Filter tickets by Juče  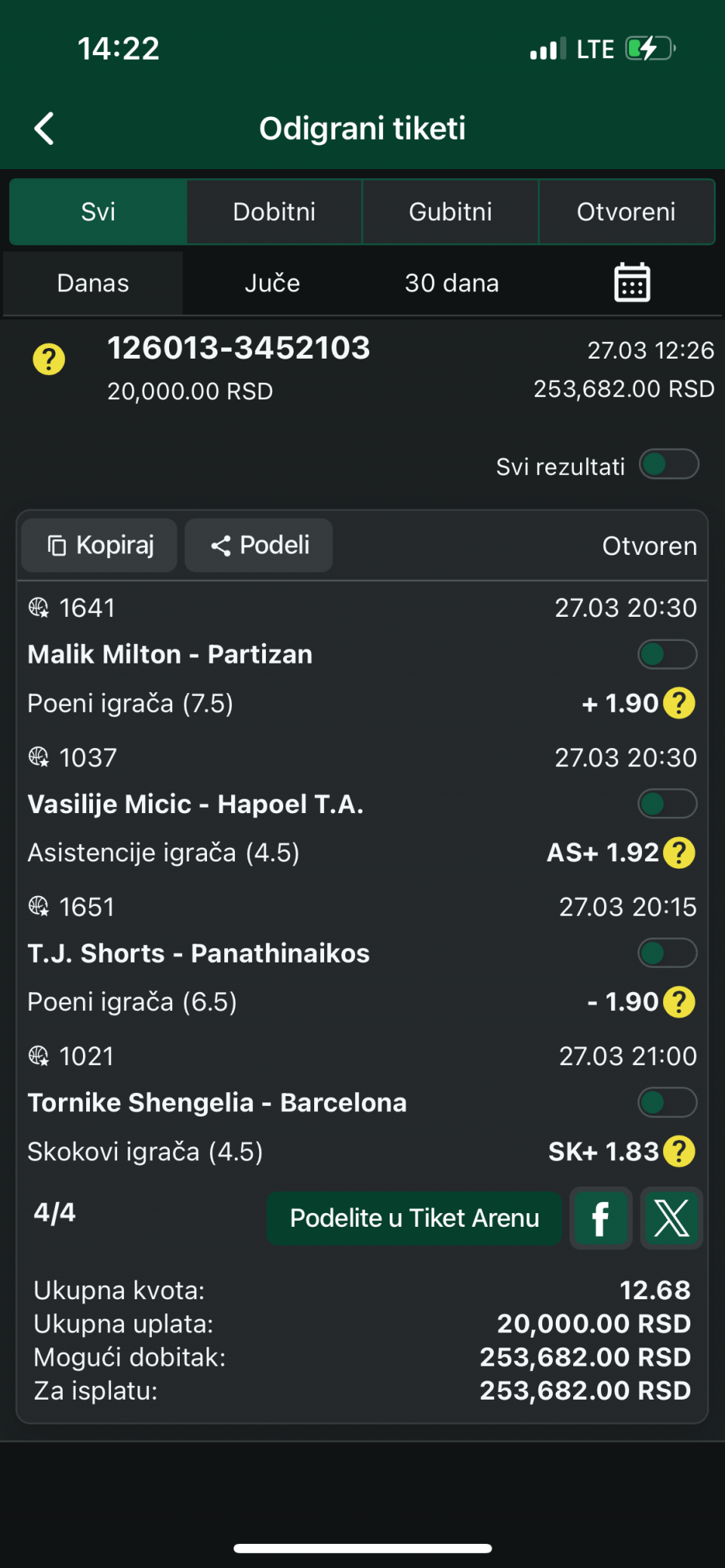pyautogui.click(x=272, y=283)
